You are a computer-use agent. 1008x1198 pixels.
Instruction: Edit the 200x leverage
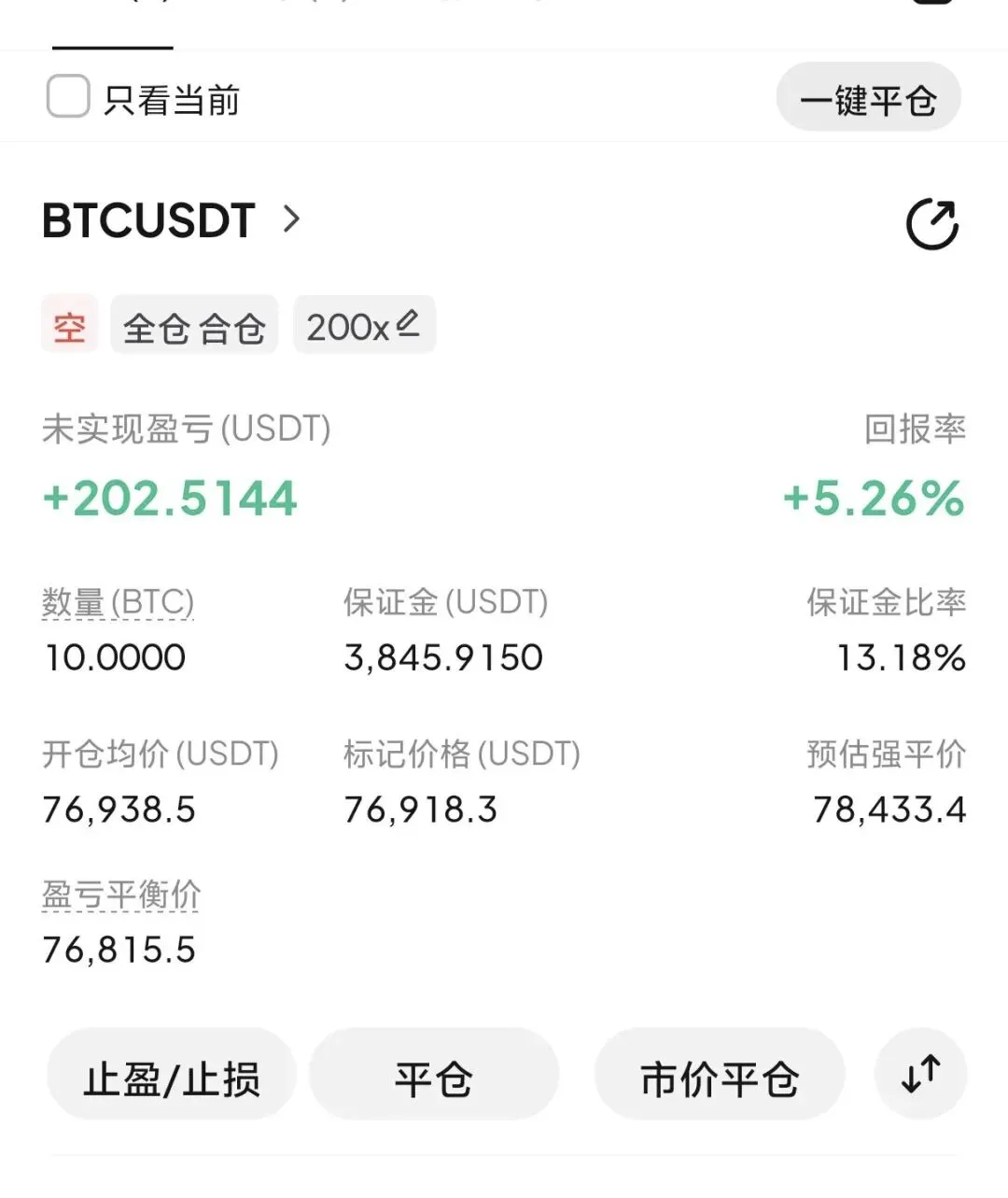point(364,326)
